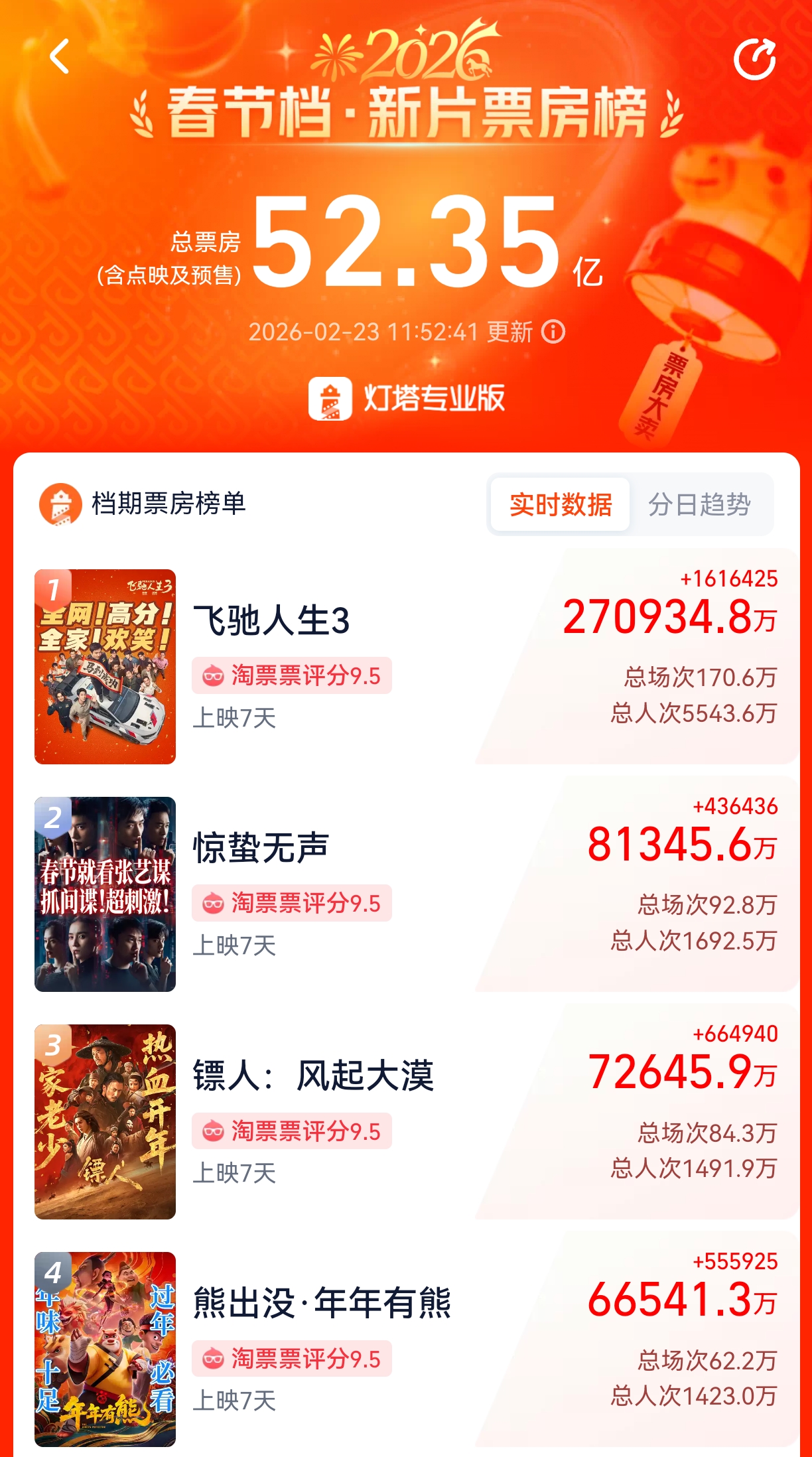
Task: Open the info icon beside update time
Action: click(553, 331)
